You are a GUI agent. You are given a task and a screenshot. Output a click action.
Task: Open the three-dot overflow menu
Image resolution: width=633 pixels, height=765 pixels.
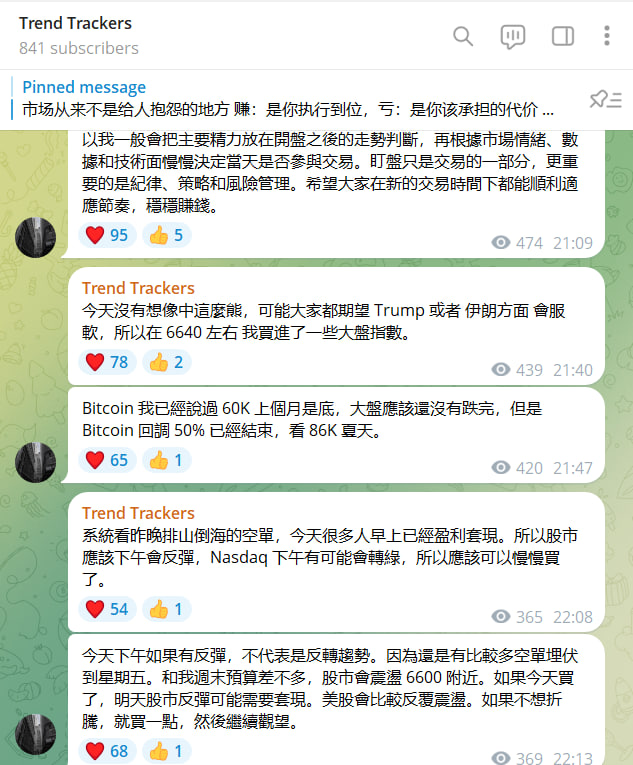pyautogui.click(x=606, y=36)
